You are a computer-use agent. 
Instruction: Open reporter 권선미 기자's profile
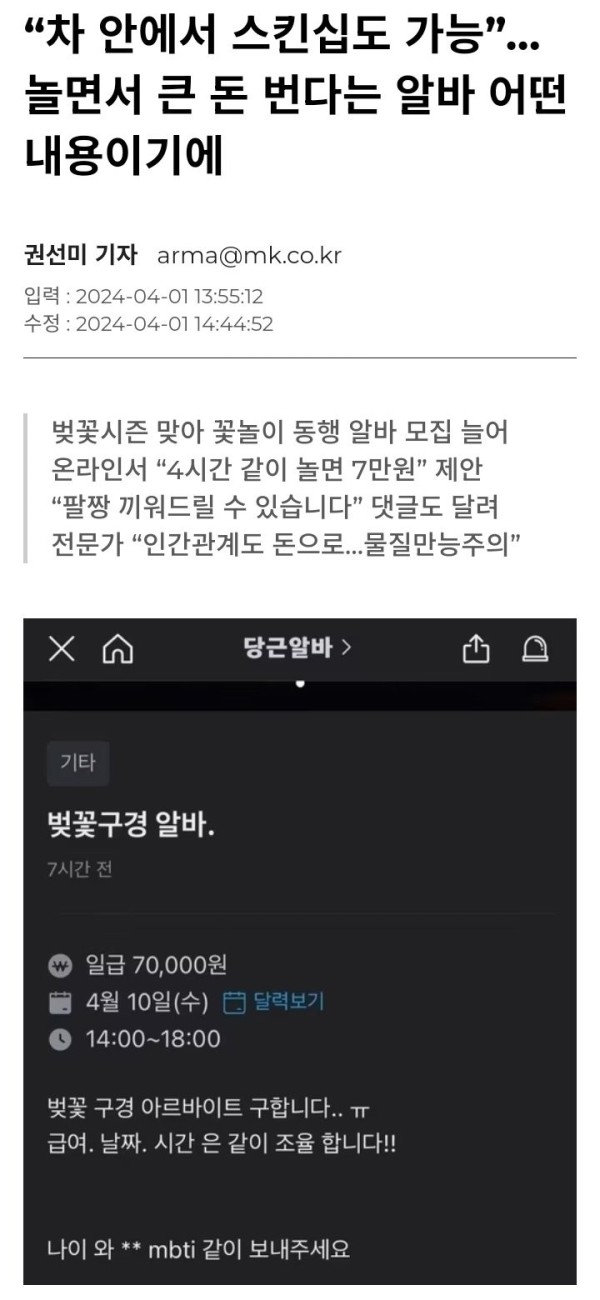80,255
